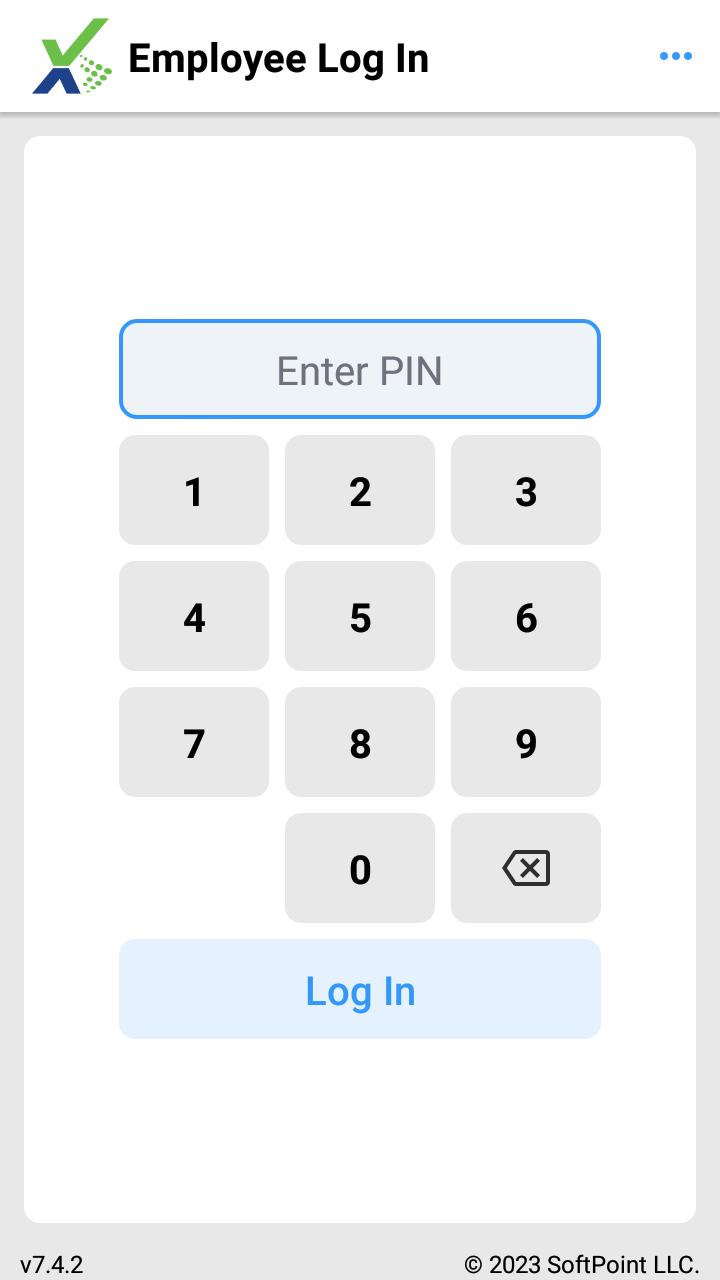
Task: Submit the PIN with Log In
Action: click(360, 990)
